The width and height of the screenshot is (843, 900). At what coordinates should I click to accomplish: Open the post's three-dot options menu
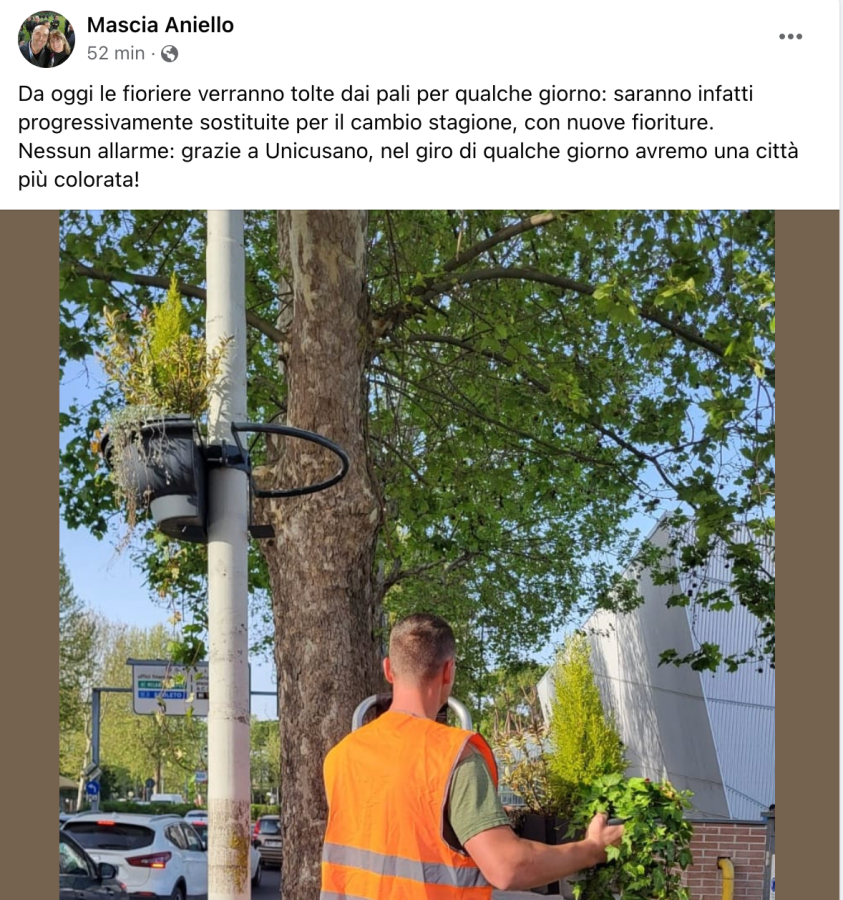coord(790,37)
